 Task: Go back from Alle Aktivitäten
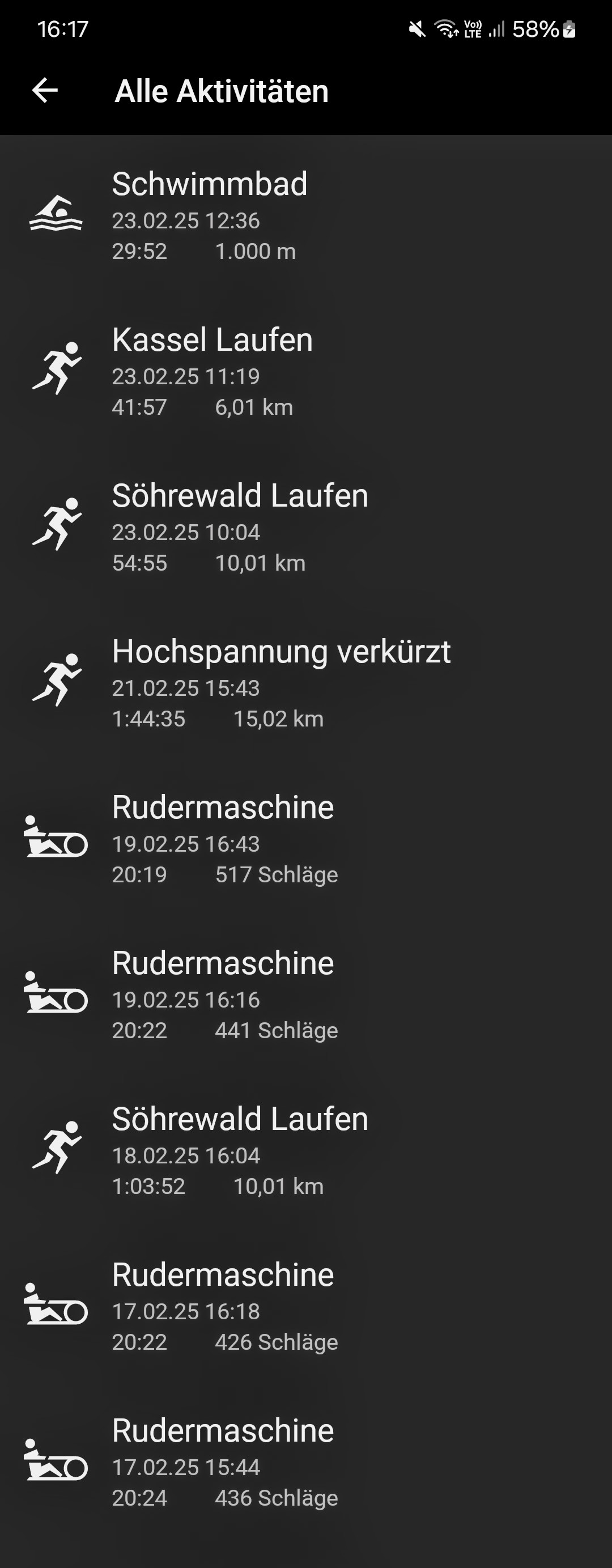point(45,91)
